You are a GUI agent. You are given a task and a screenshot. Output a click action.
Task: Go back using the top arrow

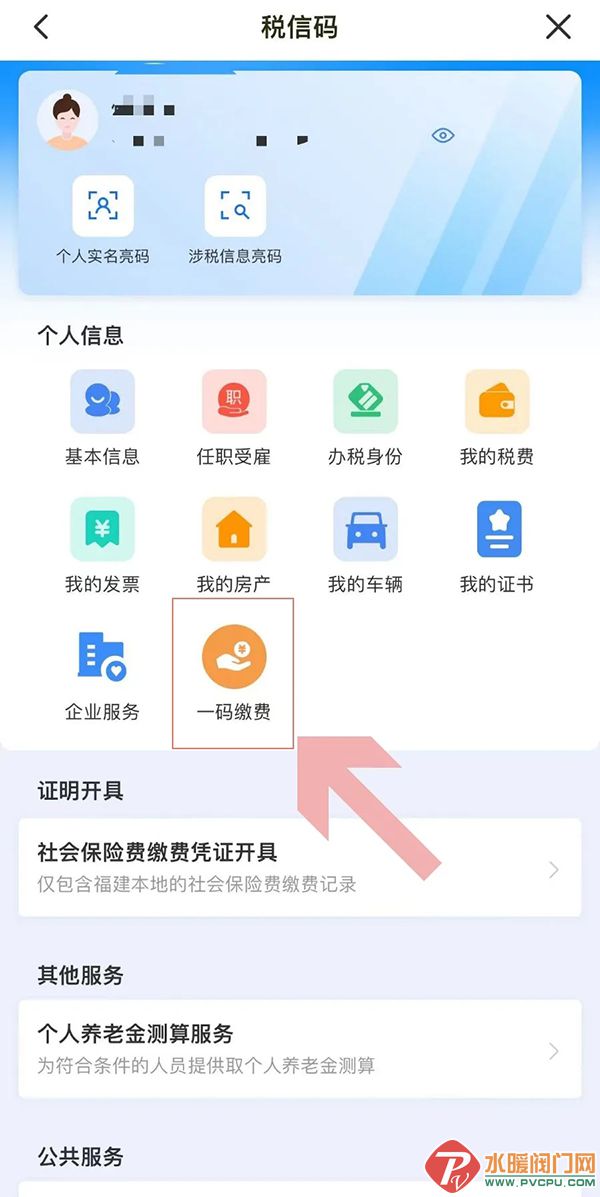coord(41,27)
